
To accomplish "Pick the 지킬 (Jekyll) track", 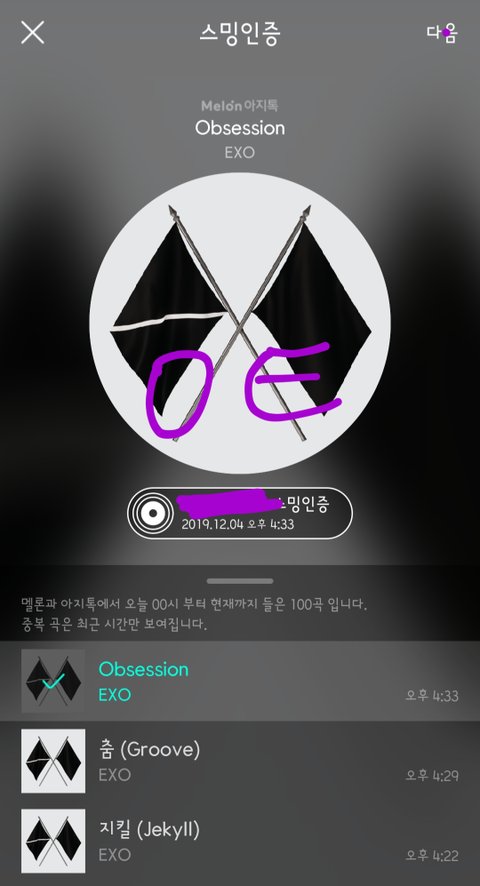I will [240, 841].
